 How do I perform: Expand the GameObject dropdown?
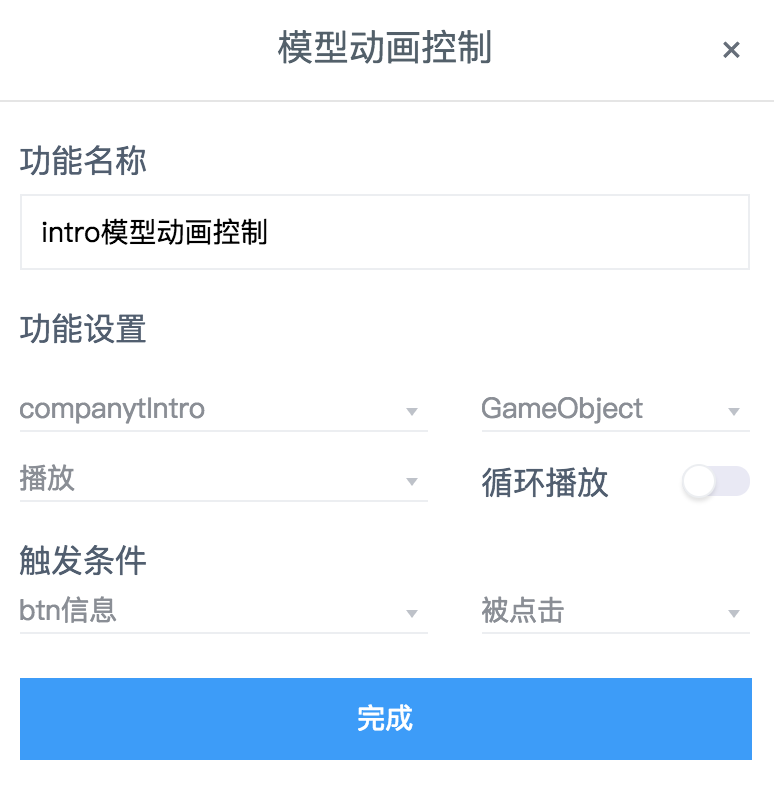point(614,410)
